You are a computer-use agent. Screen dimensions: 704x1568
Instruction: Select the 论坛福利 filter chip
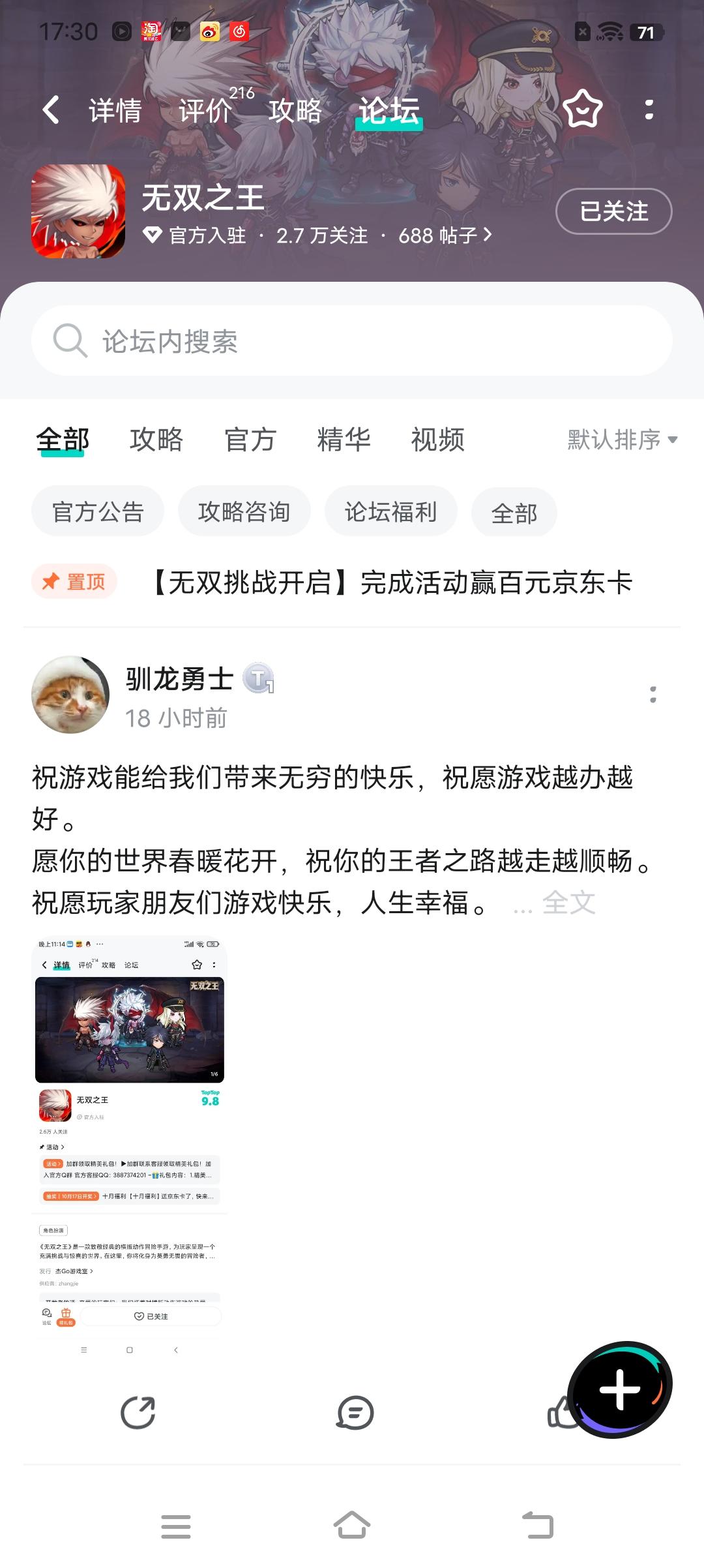(390, 511)
